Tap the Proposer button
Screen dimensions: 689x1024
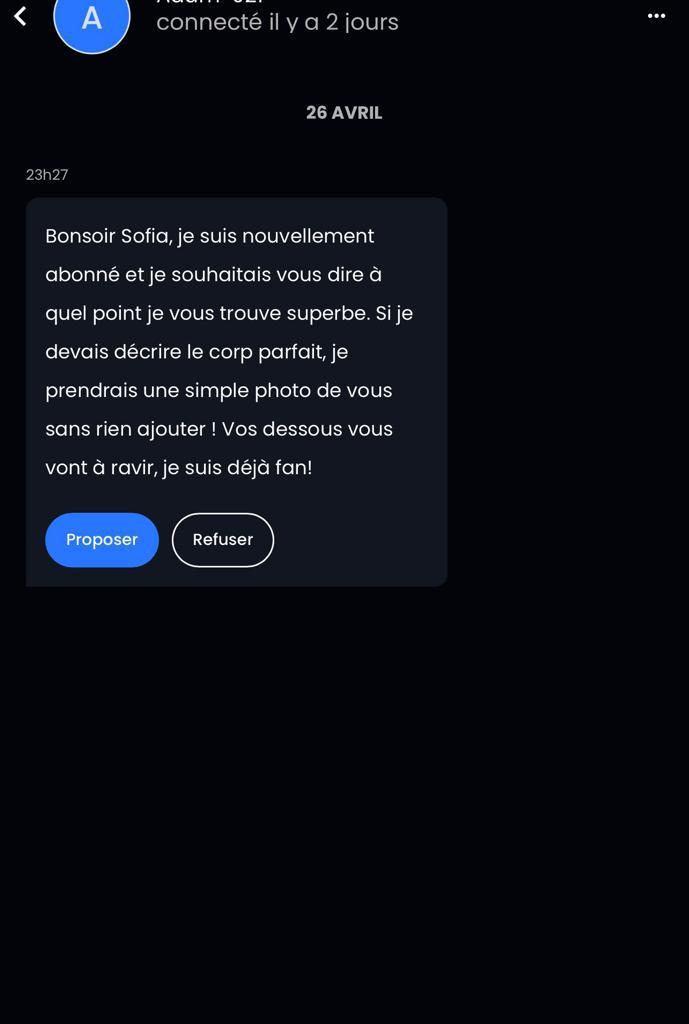point(102,540)
